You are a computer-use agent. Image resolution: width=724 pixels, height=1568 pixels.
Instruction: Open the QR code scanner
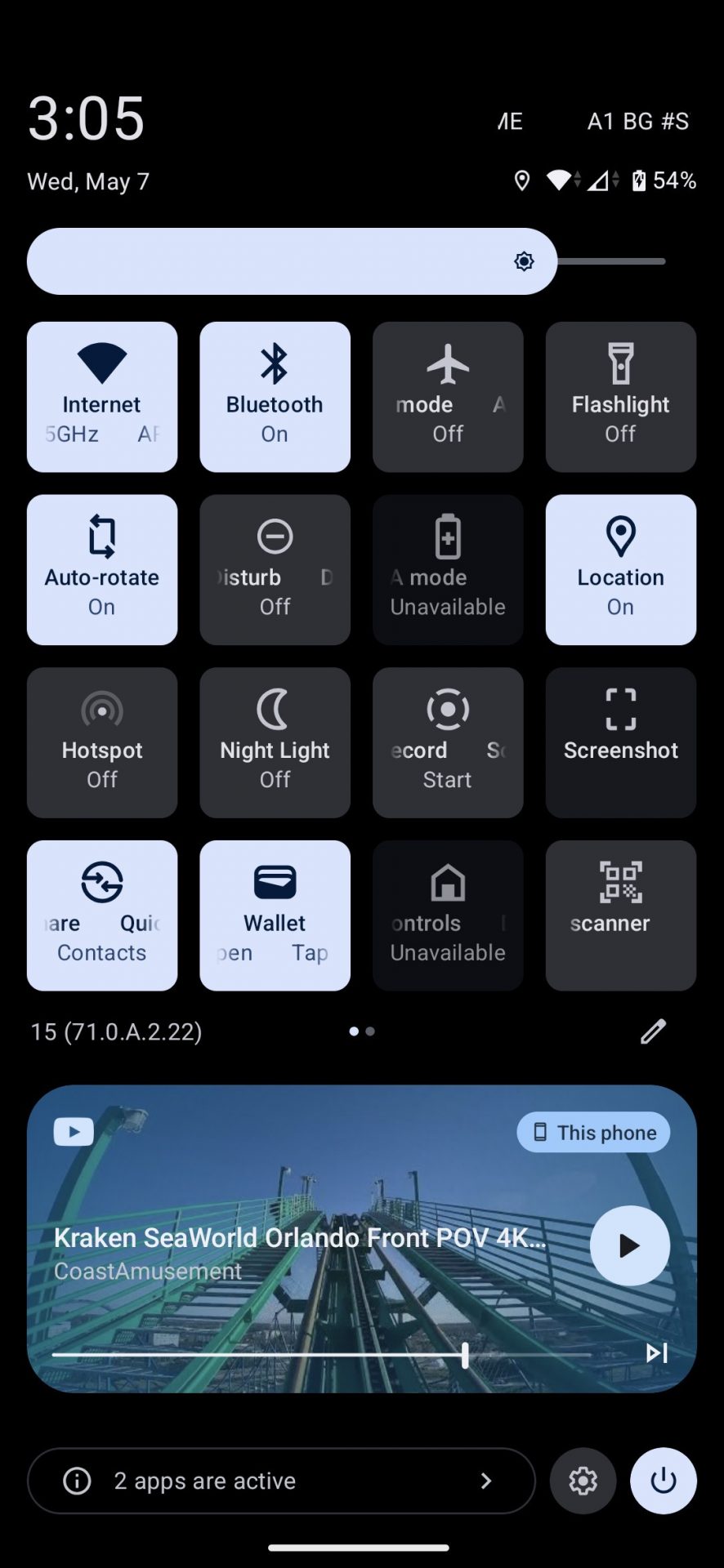620,915
